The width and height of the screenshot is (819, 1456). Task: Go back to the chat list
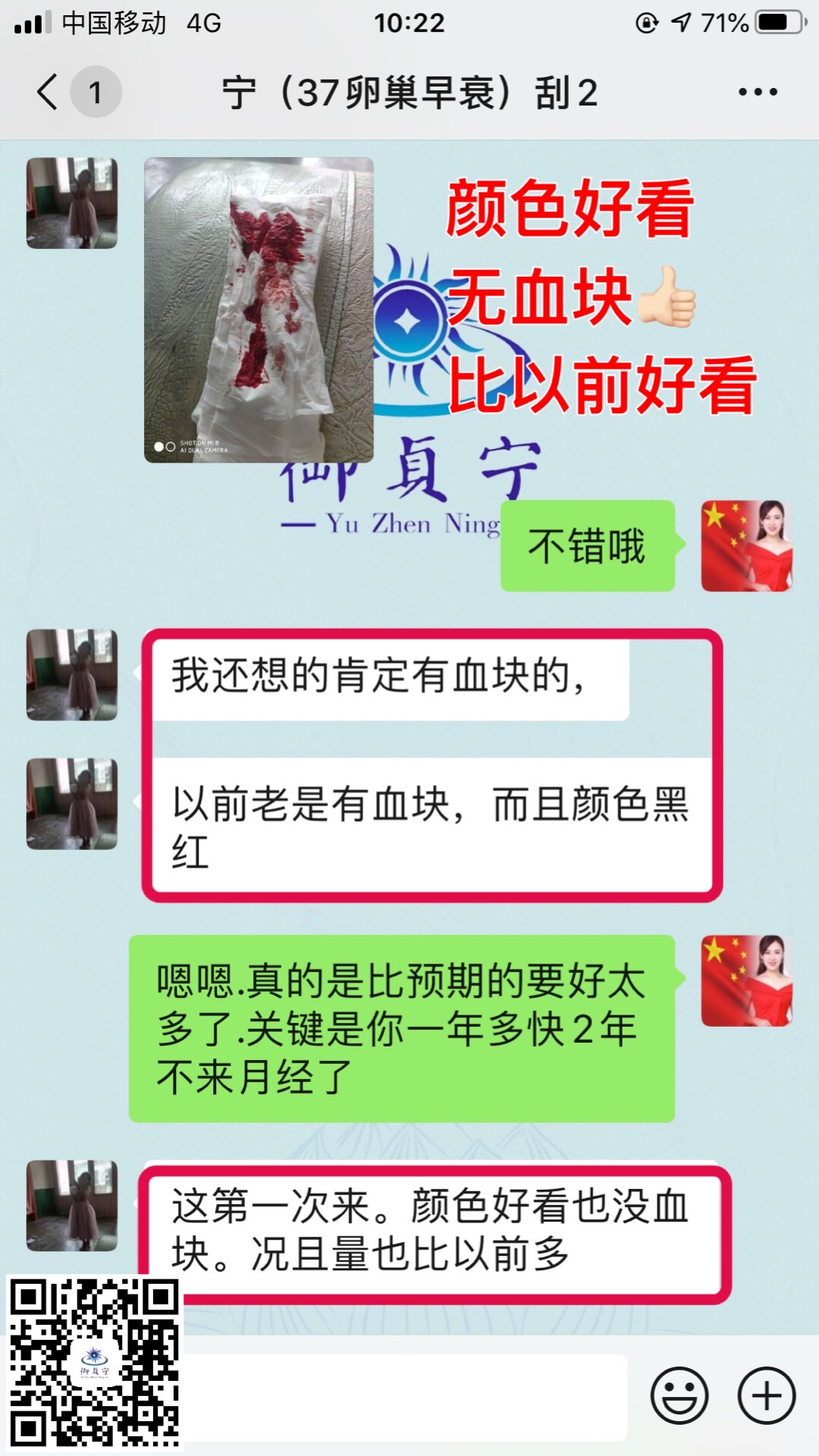pyautogui.click(x=48, y=93)
